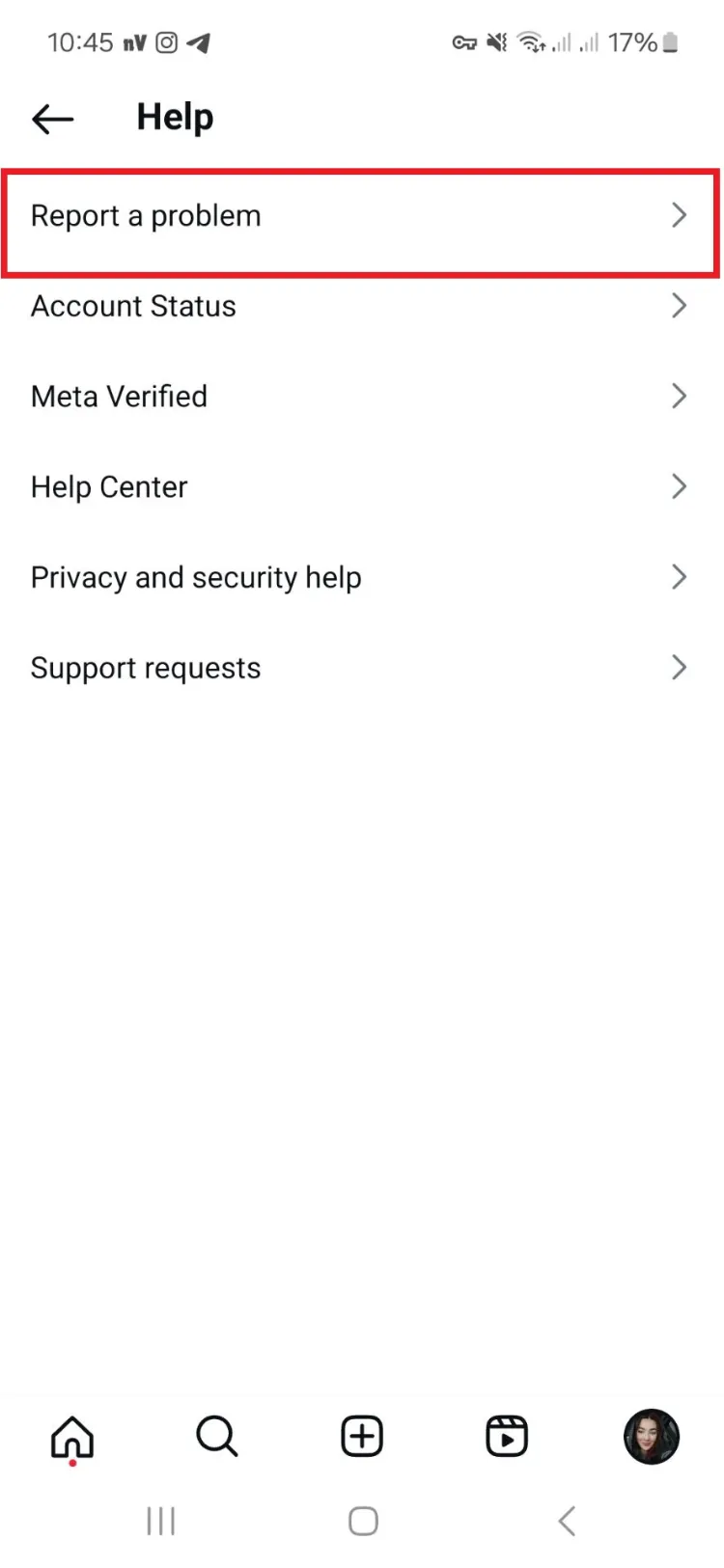Open Privacy and security help
724x1568 pixels.
[x=360, y=578]
